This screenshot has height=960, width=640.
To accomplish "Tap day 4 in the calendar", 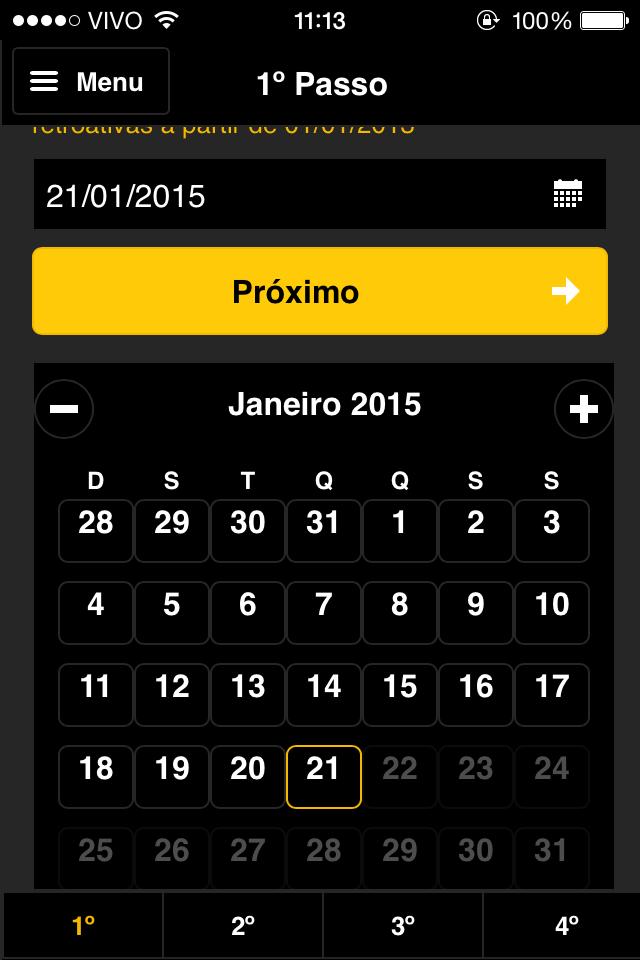I will tap(95, 611).
